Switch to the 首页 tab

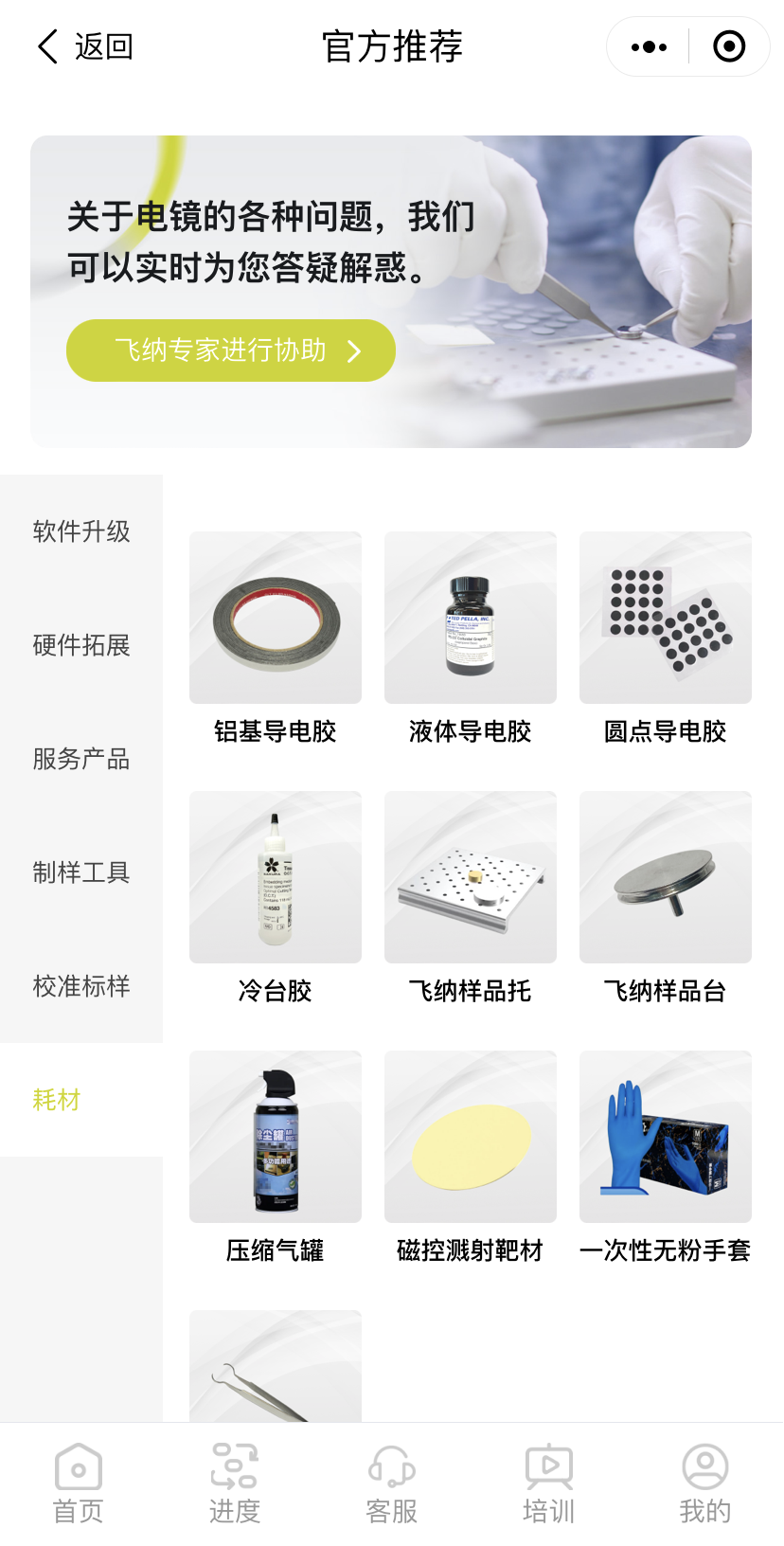(79, 1483)
